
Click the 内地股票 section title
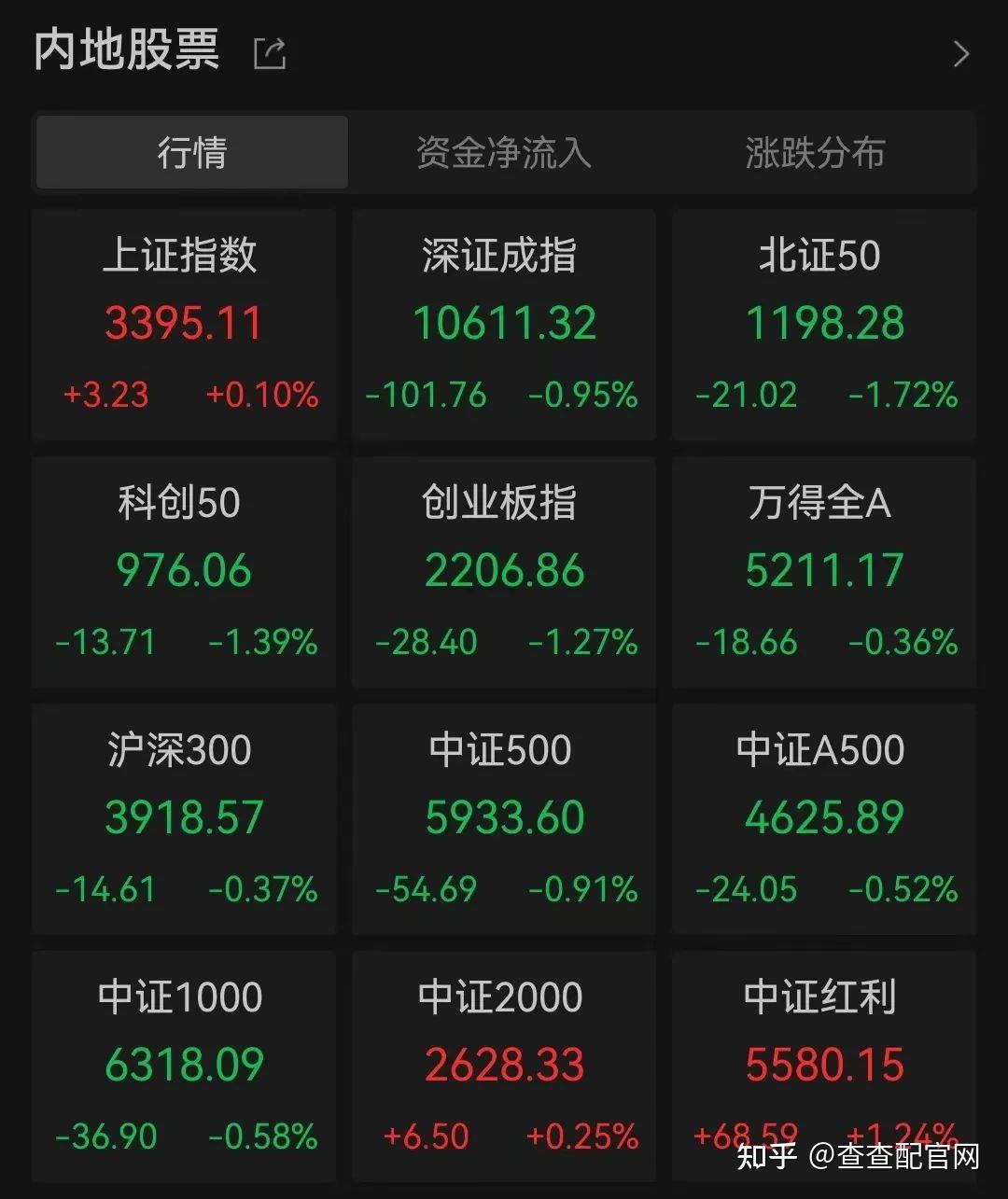[x=127, y=51]
